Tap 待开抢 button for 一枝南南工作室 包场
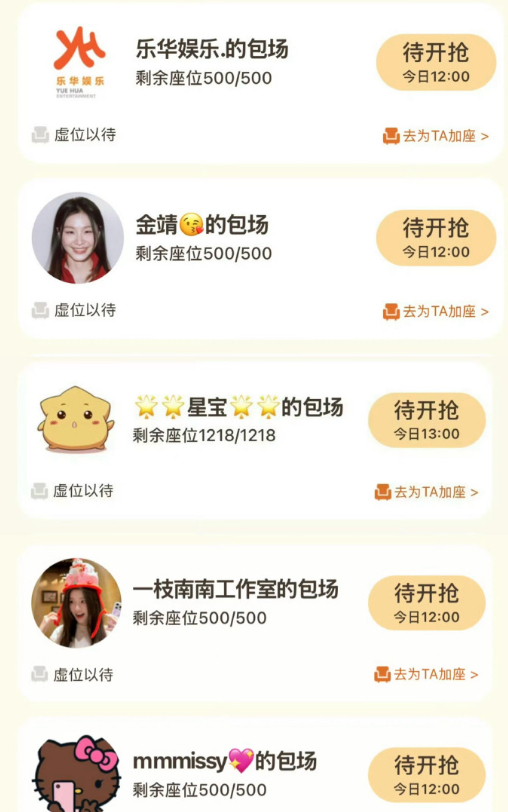This screenshot has width=508, height=812. click(427, 603)
